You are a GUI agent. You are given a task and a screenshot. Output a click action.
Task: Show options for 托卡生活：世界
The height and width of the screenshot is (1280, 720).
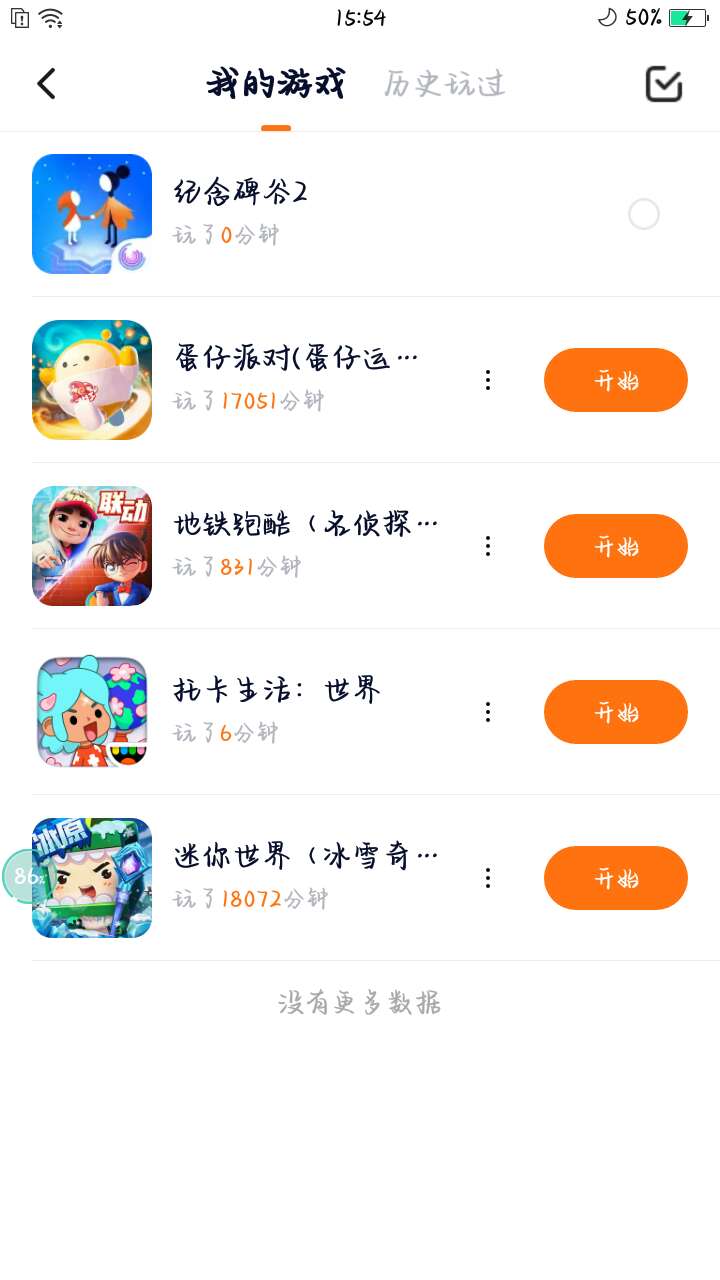(x=488, y=712)
